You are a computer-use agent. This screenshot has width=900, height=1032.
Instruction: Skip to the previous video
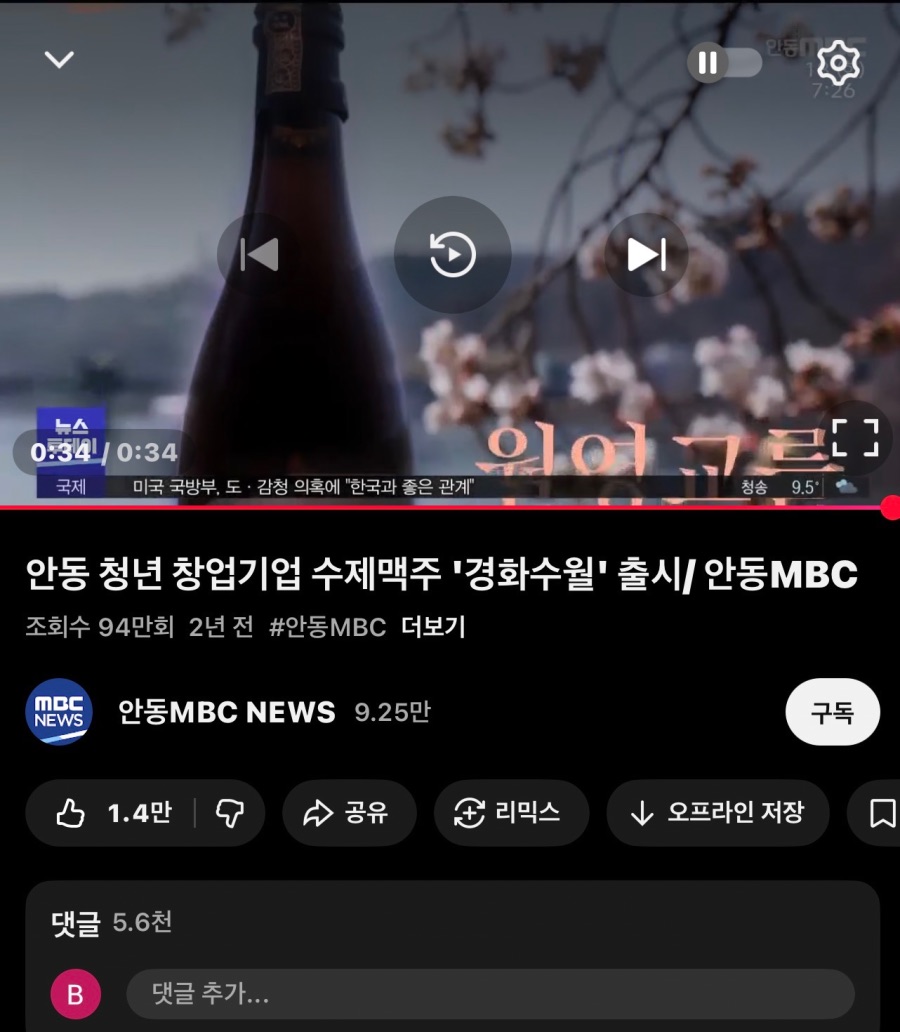(260, 255)
